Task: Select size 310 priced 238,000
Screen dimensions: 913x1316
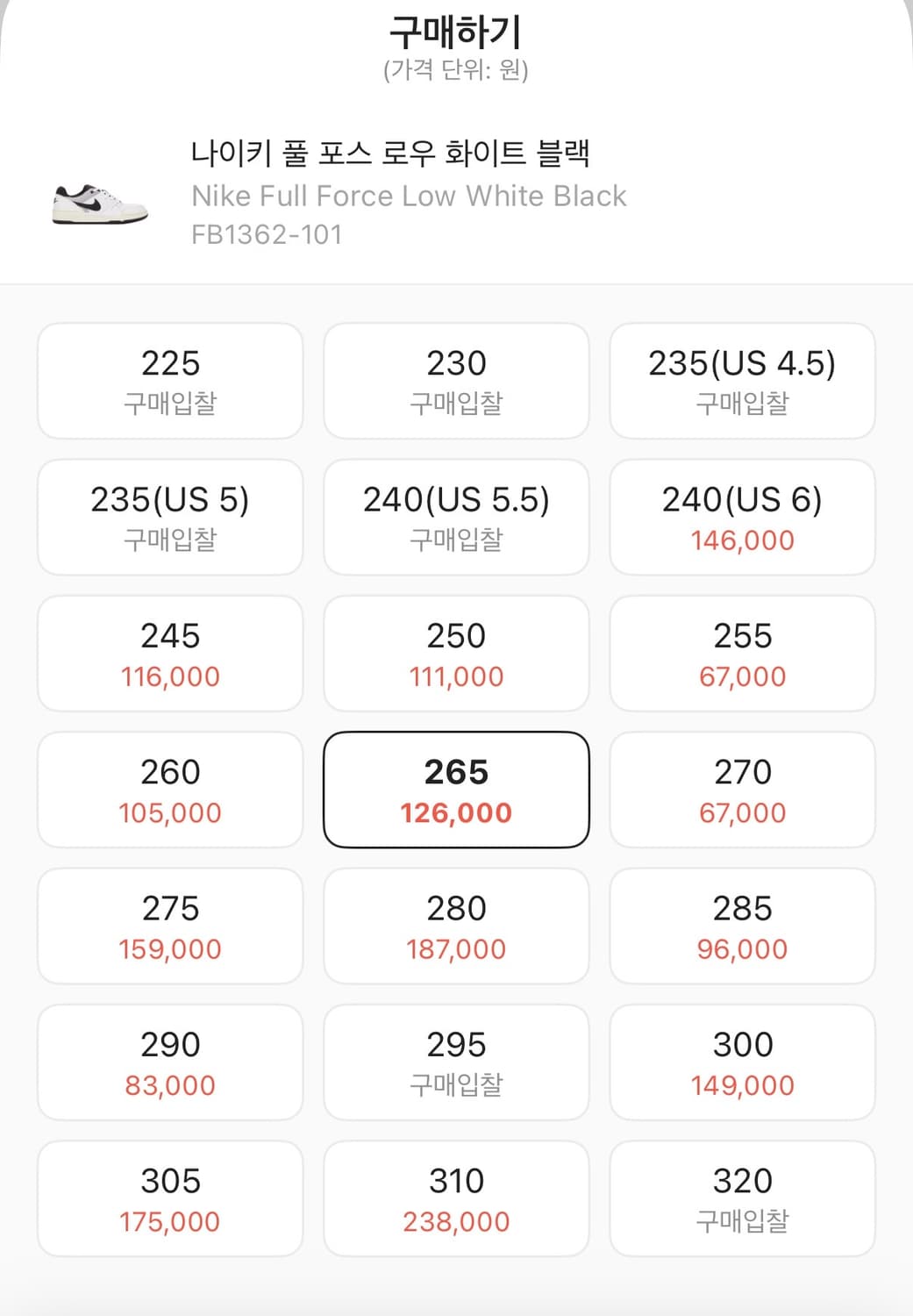Action: pos(455,1198)
